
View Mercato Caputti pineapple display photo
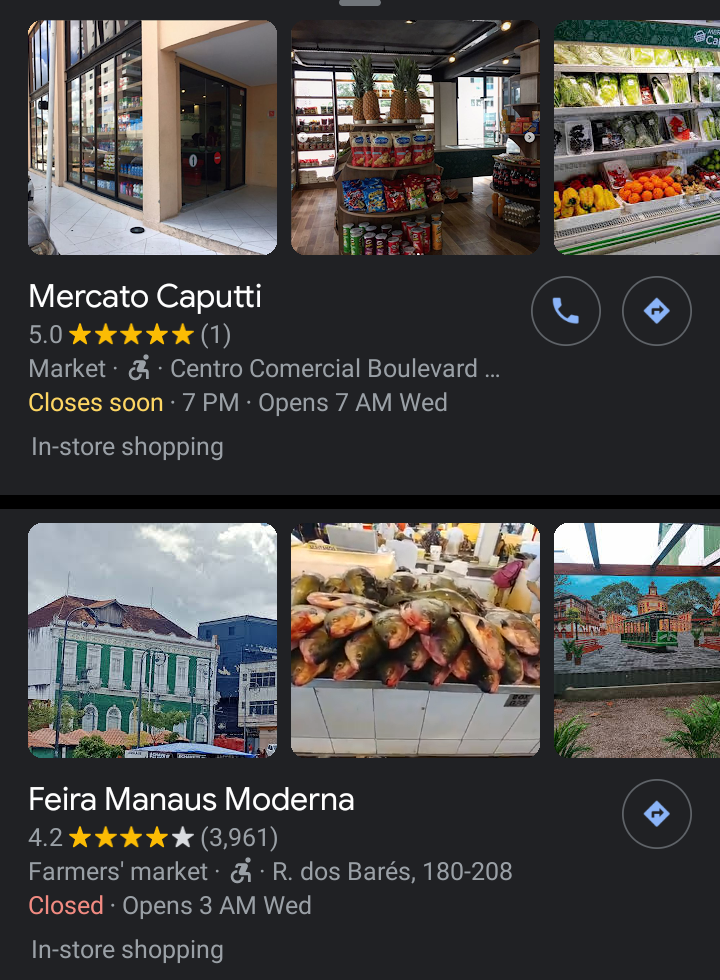415,138
